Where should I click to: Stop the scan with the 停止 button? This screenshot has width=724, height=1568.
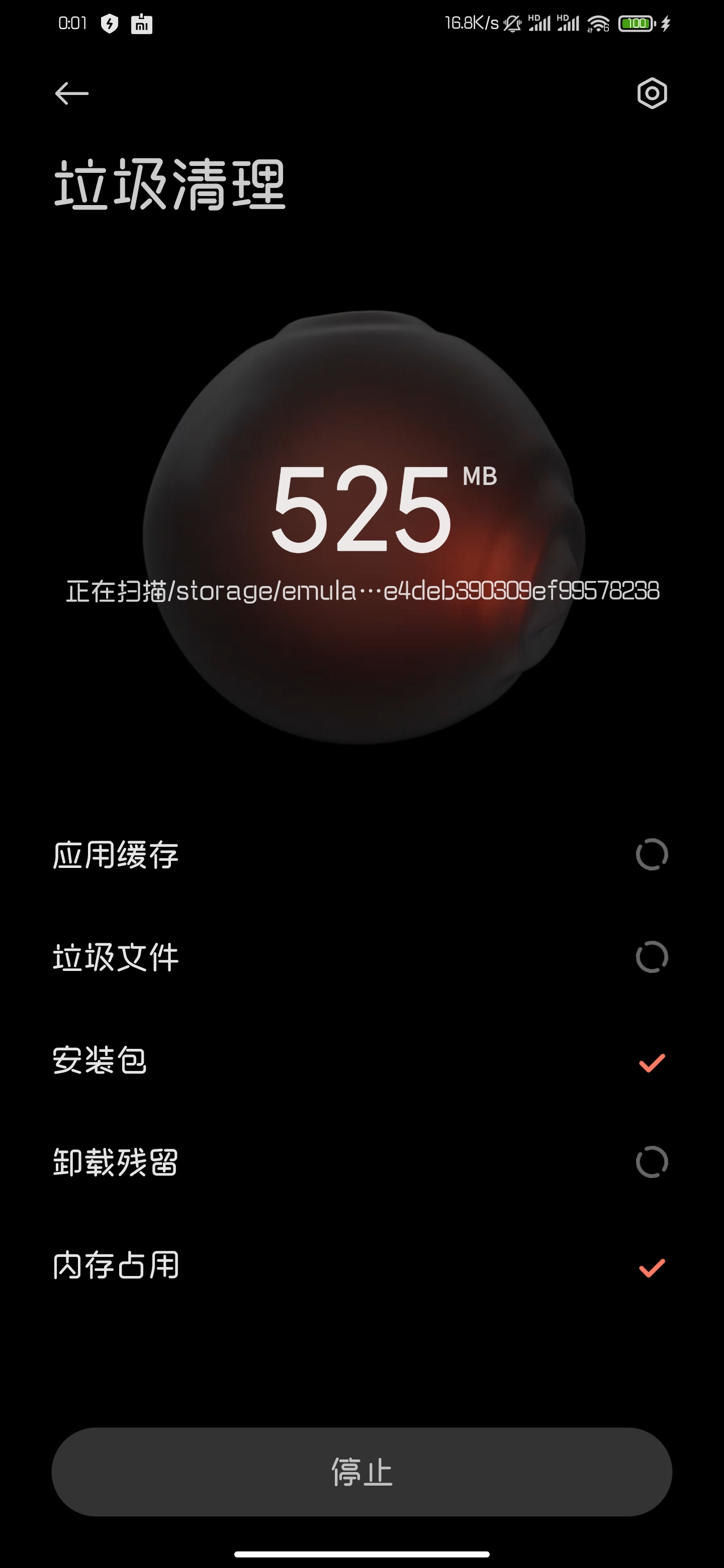pos(361,1471)
